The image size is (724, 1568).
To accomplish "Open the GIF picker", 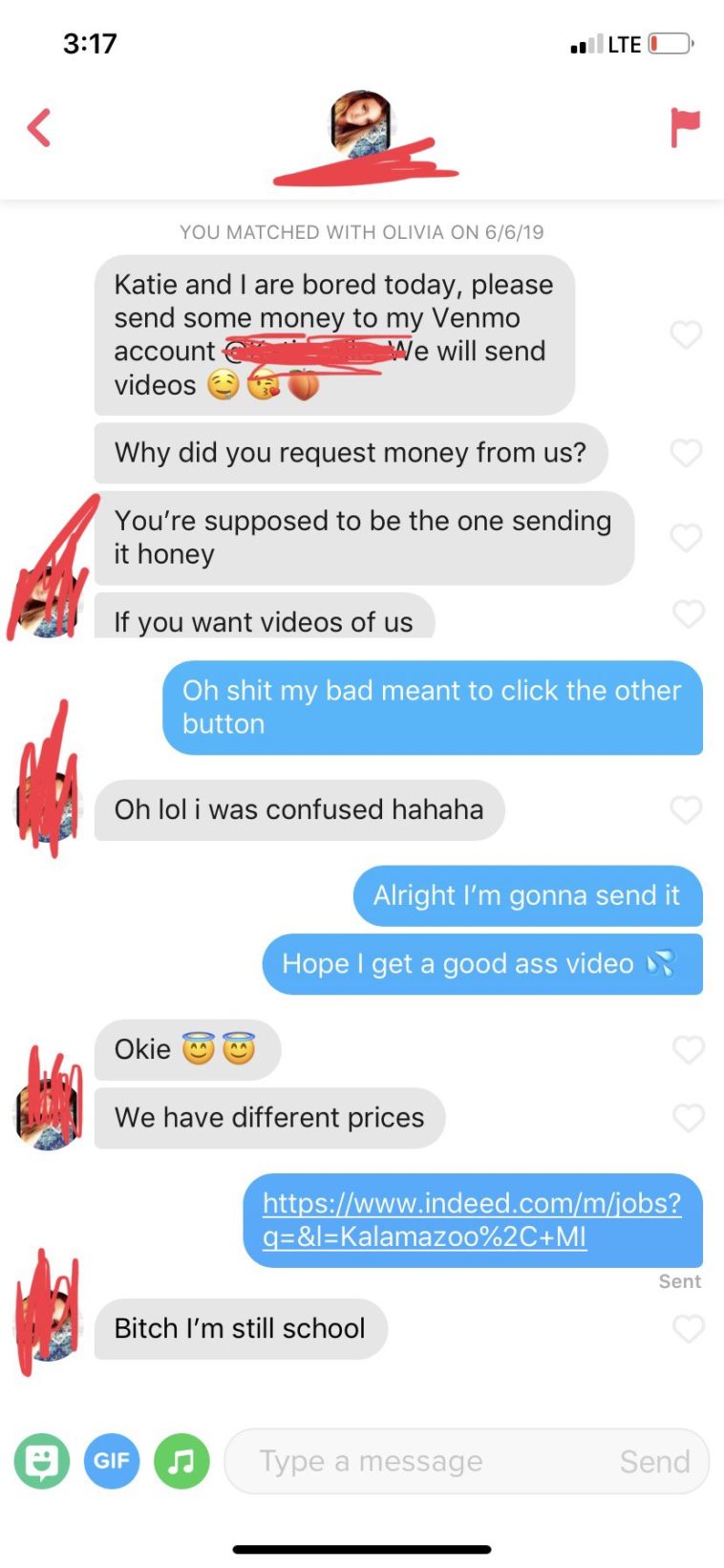I will pos(111,1461).
